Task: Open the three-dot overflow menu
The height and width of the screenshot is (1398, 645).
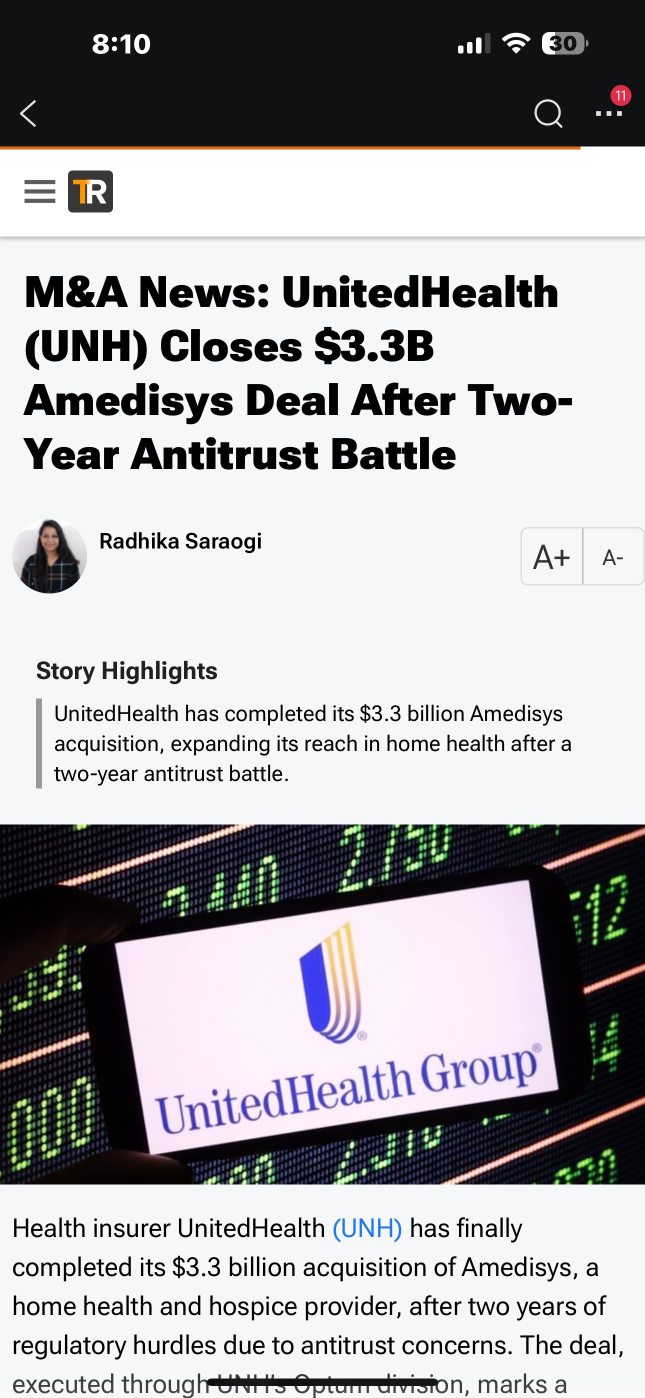Action: [x=608, y=114]
